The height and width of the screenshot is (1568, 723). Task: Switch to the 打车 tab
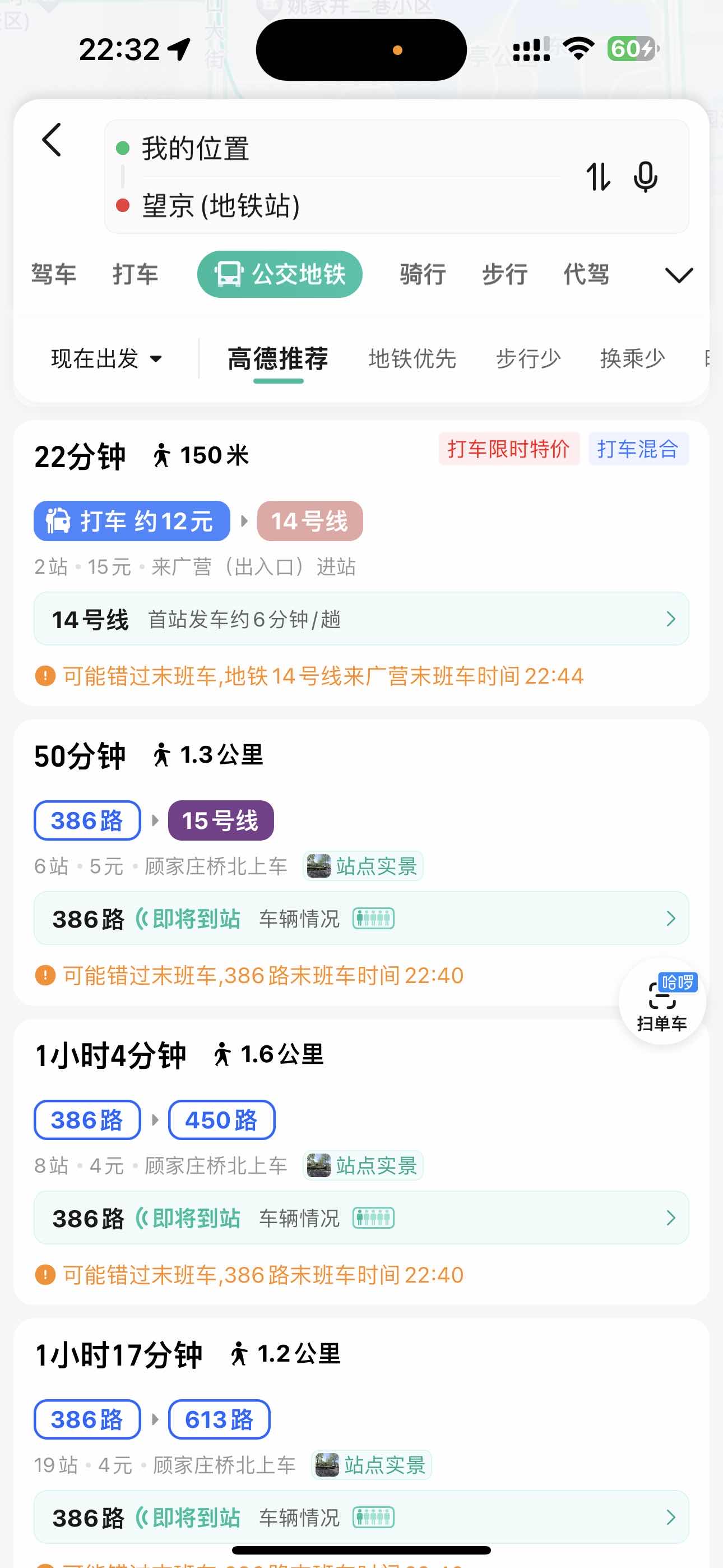click(135, 275)
